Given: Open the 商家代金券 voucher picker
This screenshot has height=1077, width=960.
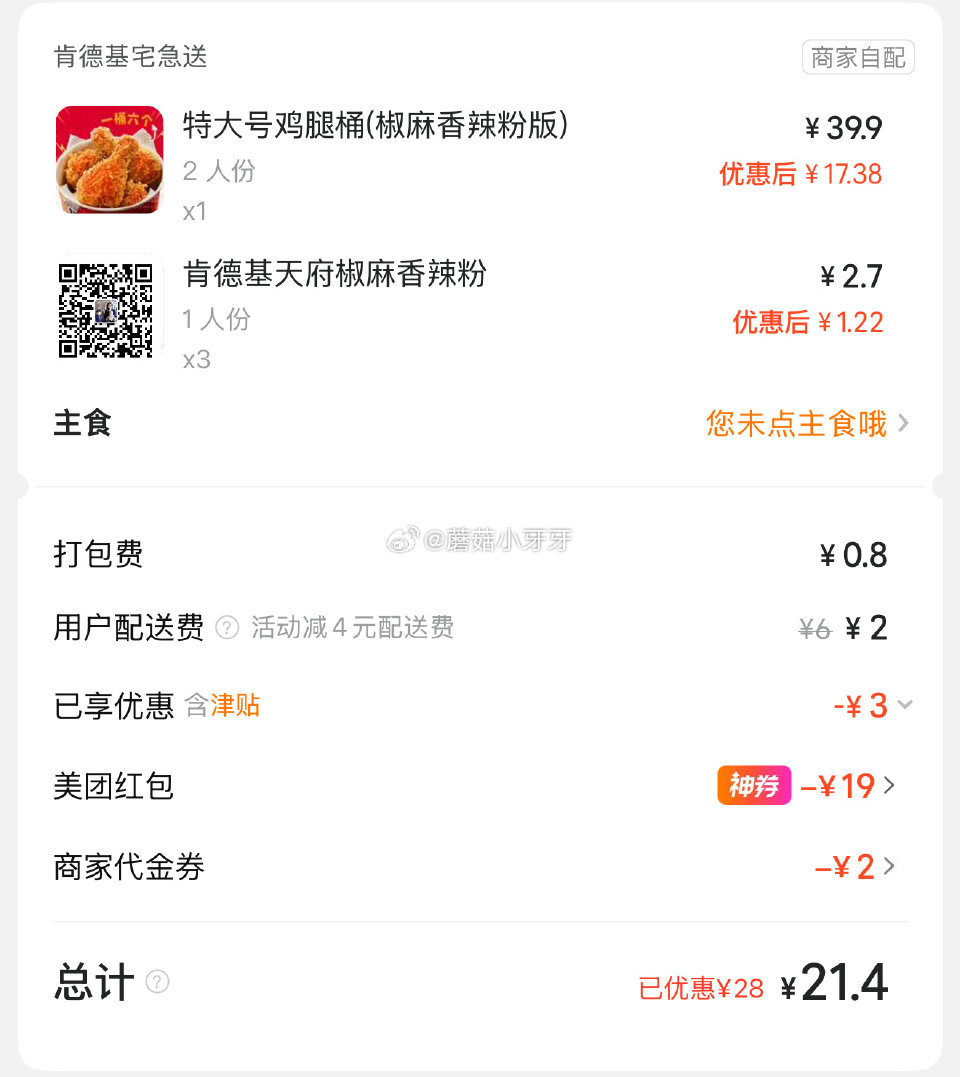Looking at the screenshot, I should [860, 867].
